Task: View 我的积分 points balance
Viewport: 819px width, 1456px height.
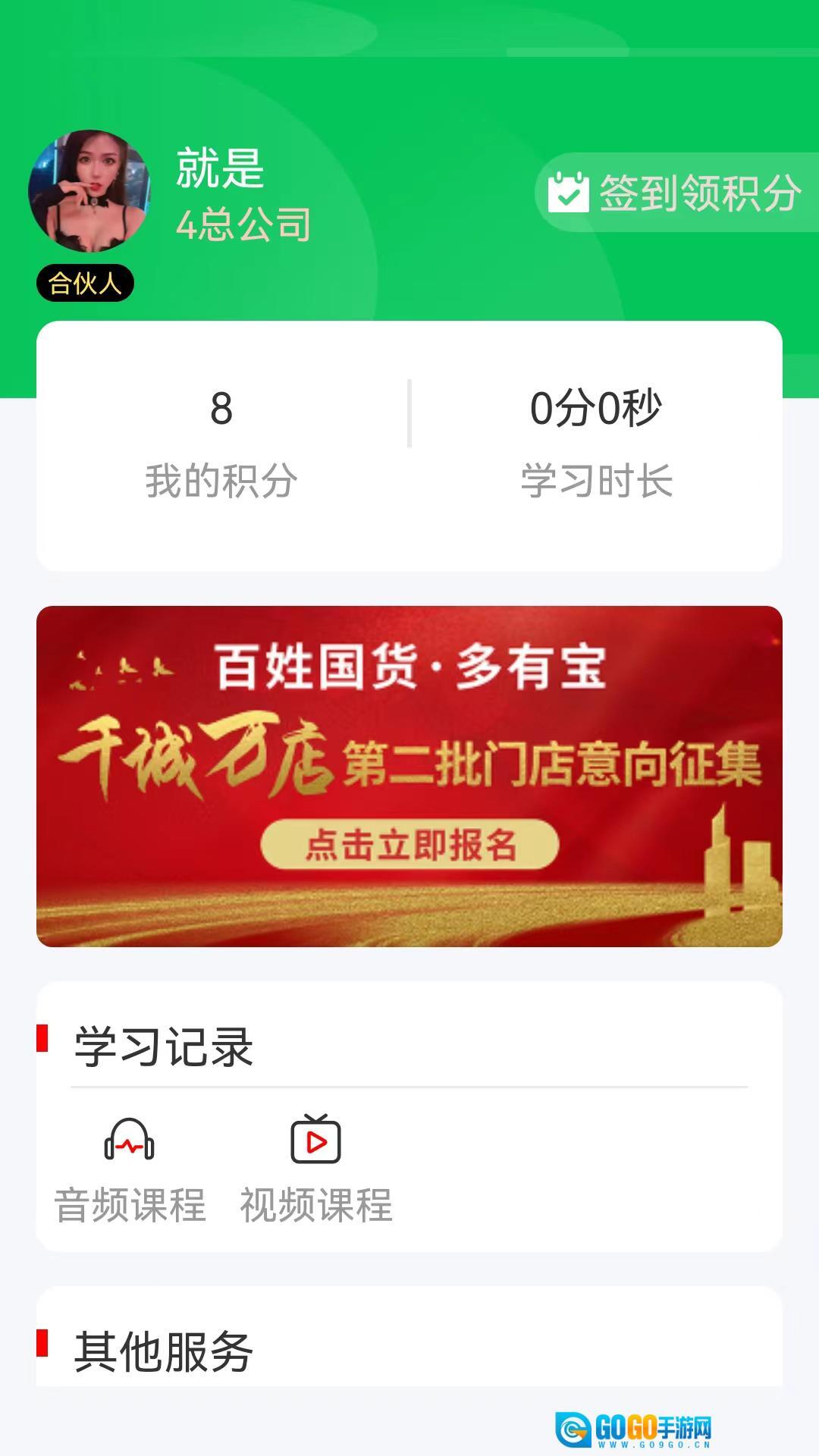Action: point(221,444)
